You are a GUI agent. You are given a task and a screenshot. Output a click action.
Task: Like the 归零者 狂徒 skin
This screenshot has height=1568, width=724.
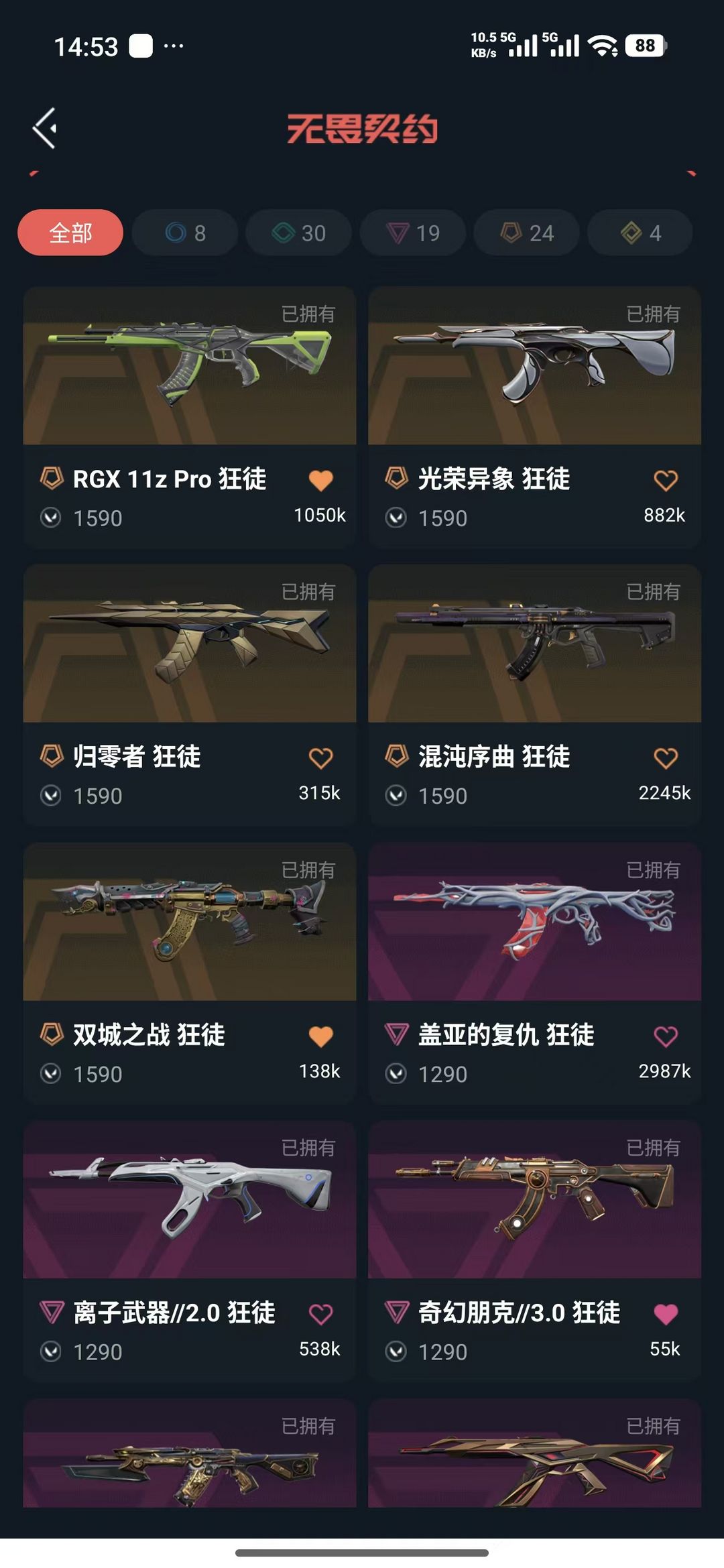coord(320,758)
